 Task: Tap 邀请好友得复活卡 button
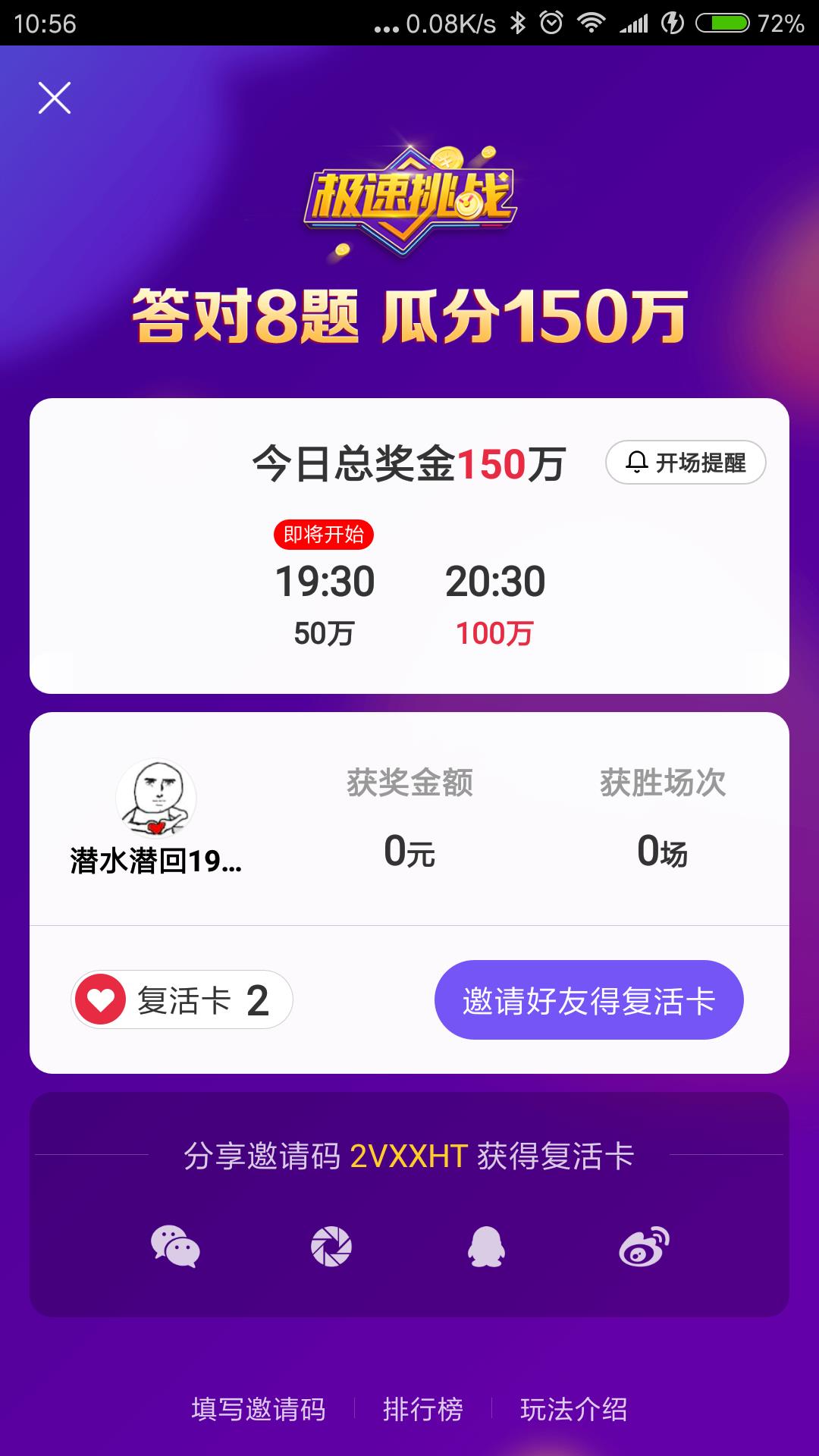(x=588, y=1000)
